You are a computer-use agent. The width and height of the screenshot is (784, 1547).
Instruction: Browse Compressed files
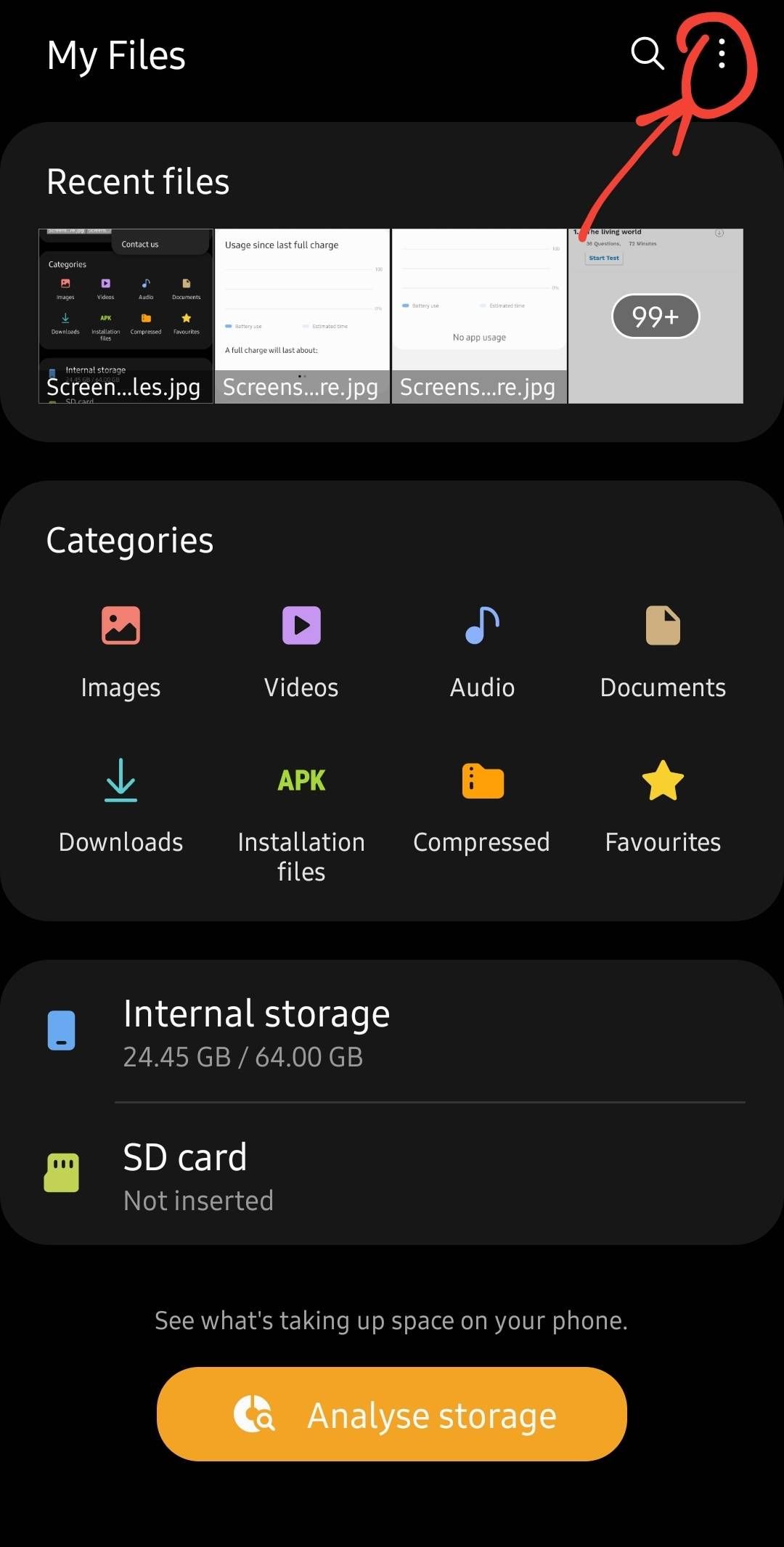coord(481,806)
